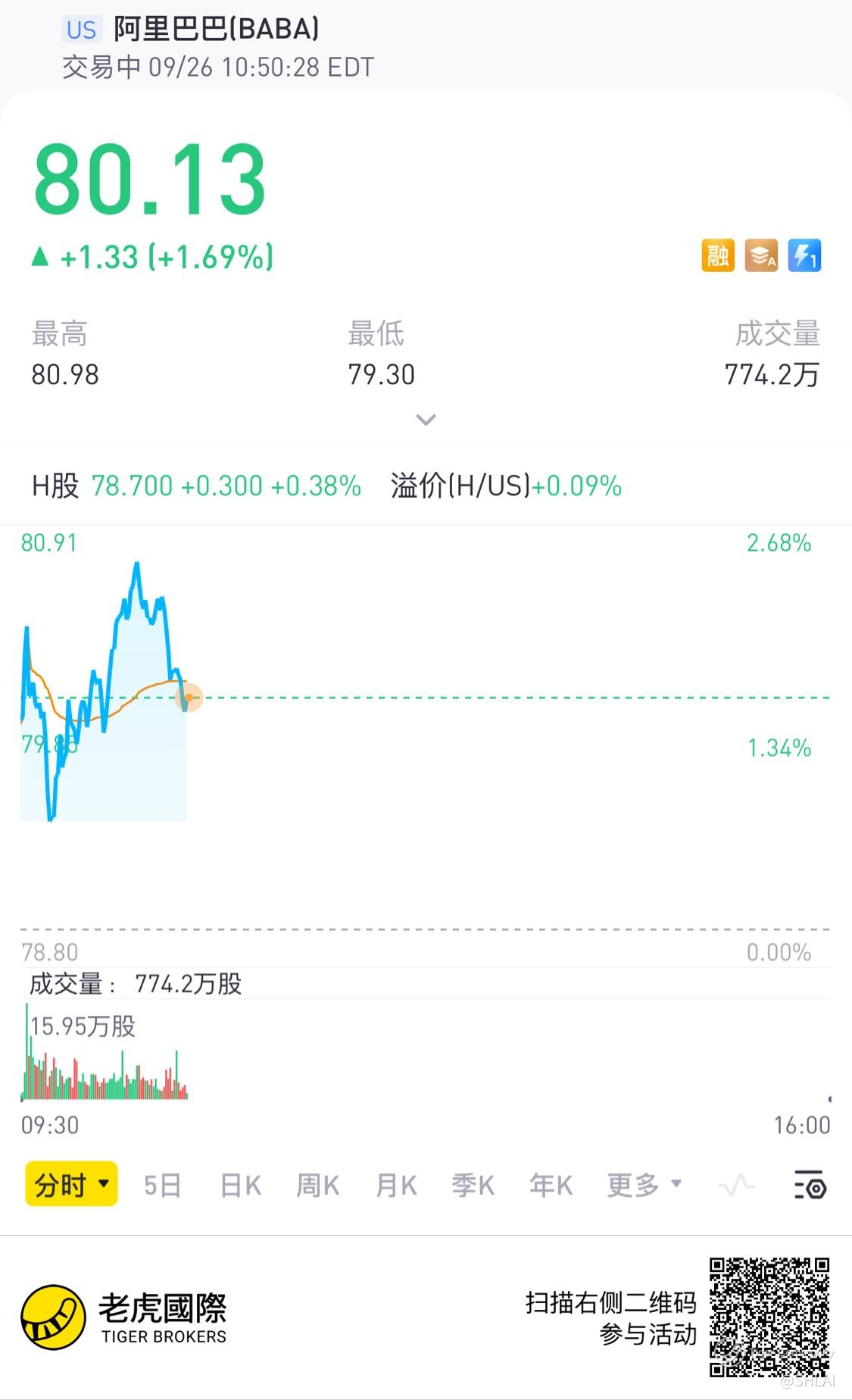Tap the blue lightning badge
This screenshot has width=852, height=1400.
pos(804,255)
